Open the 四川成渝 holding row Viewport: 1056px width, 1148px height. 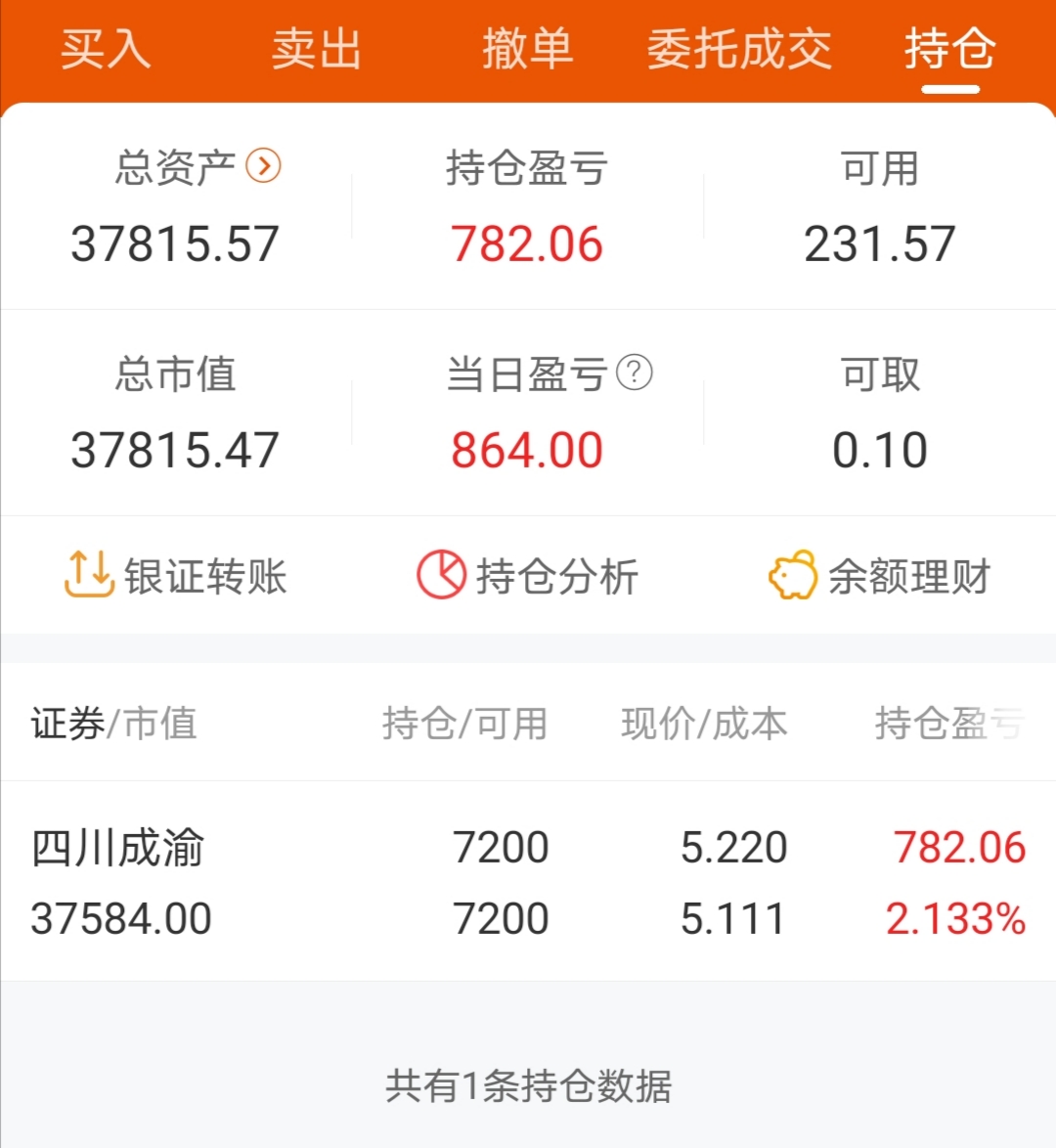point(528,882)
